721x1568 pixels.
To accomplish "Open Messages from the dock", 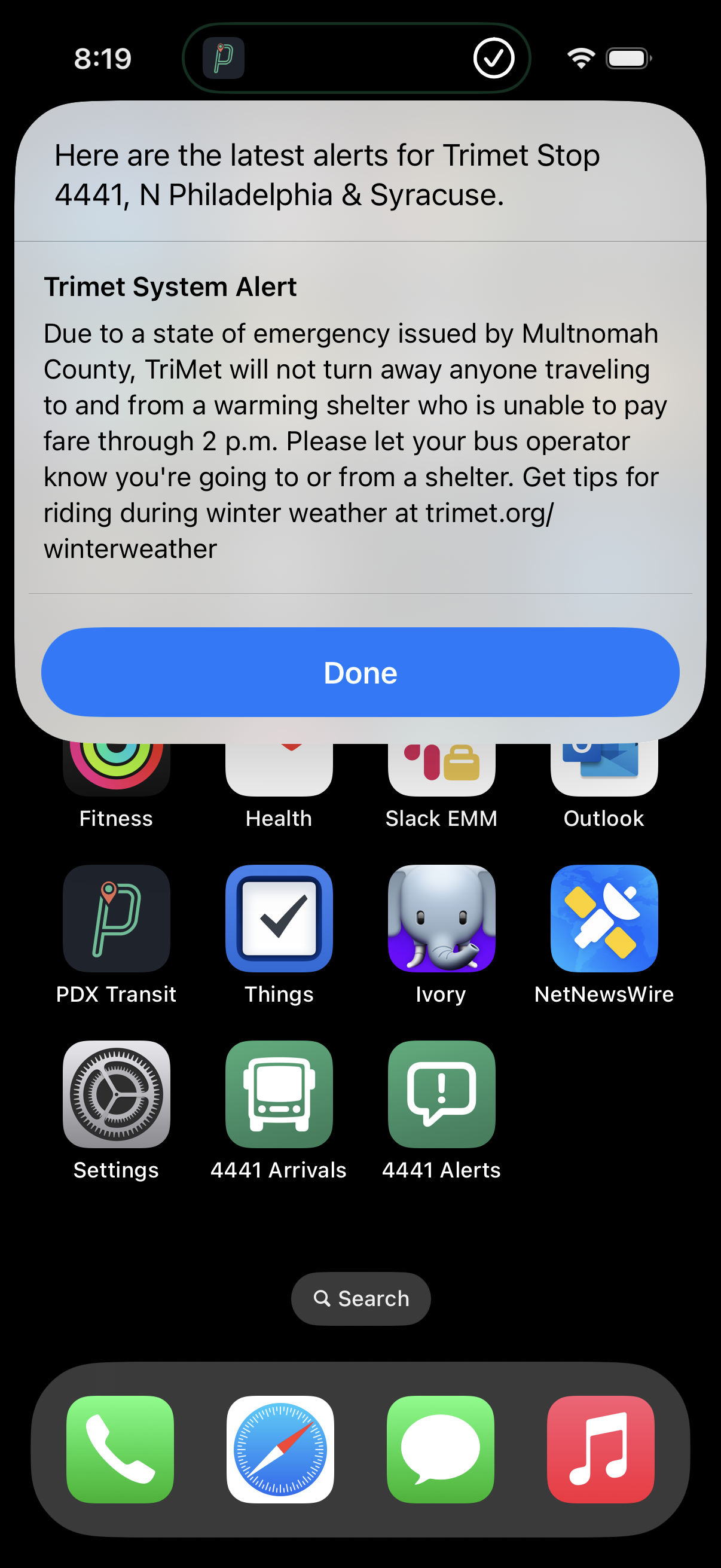I will pos(441,1450).
